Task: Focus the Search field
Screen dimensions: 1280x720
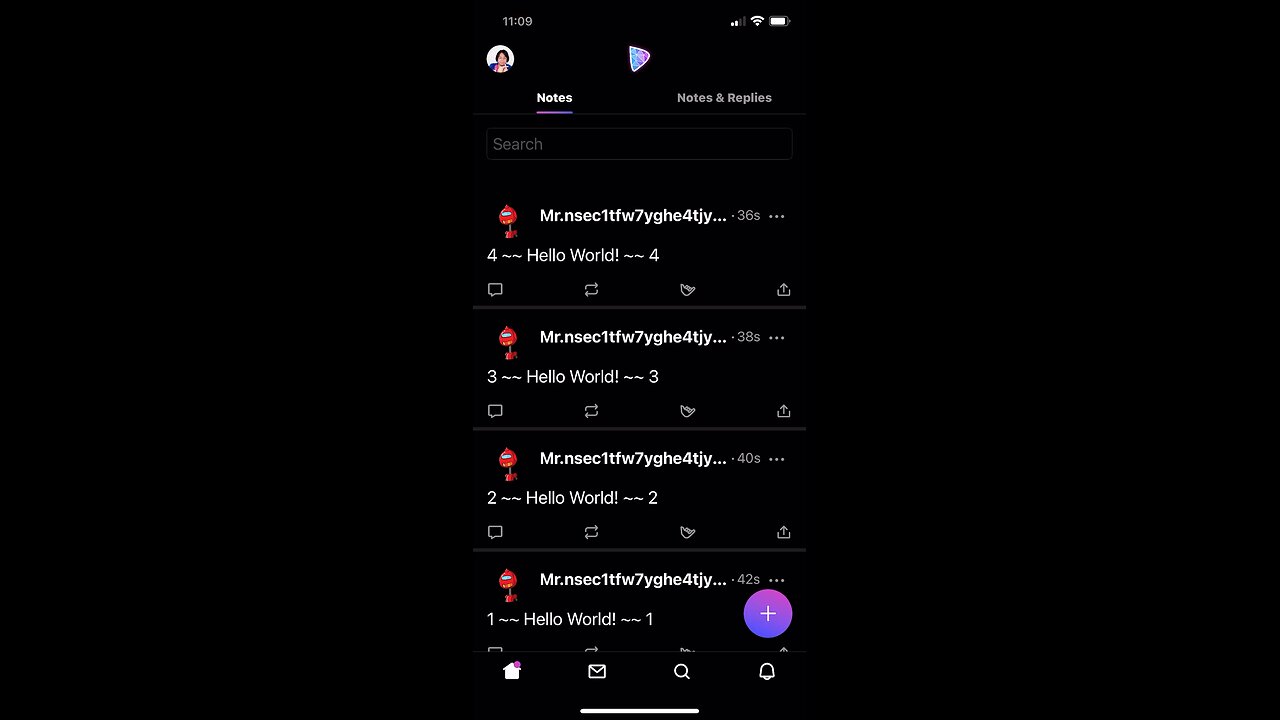Action: click(x=639, y=144)
